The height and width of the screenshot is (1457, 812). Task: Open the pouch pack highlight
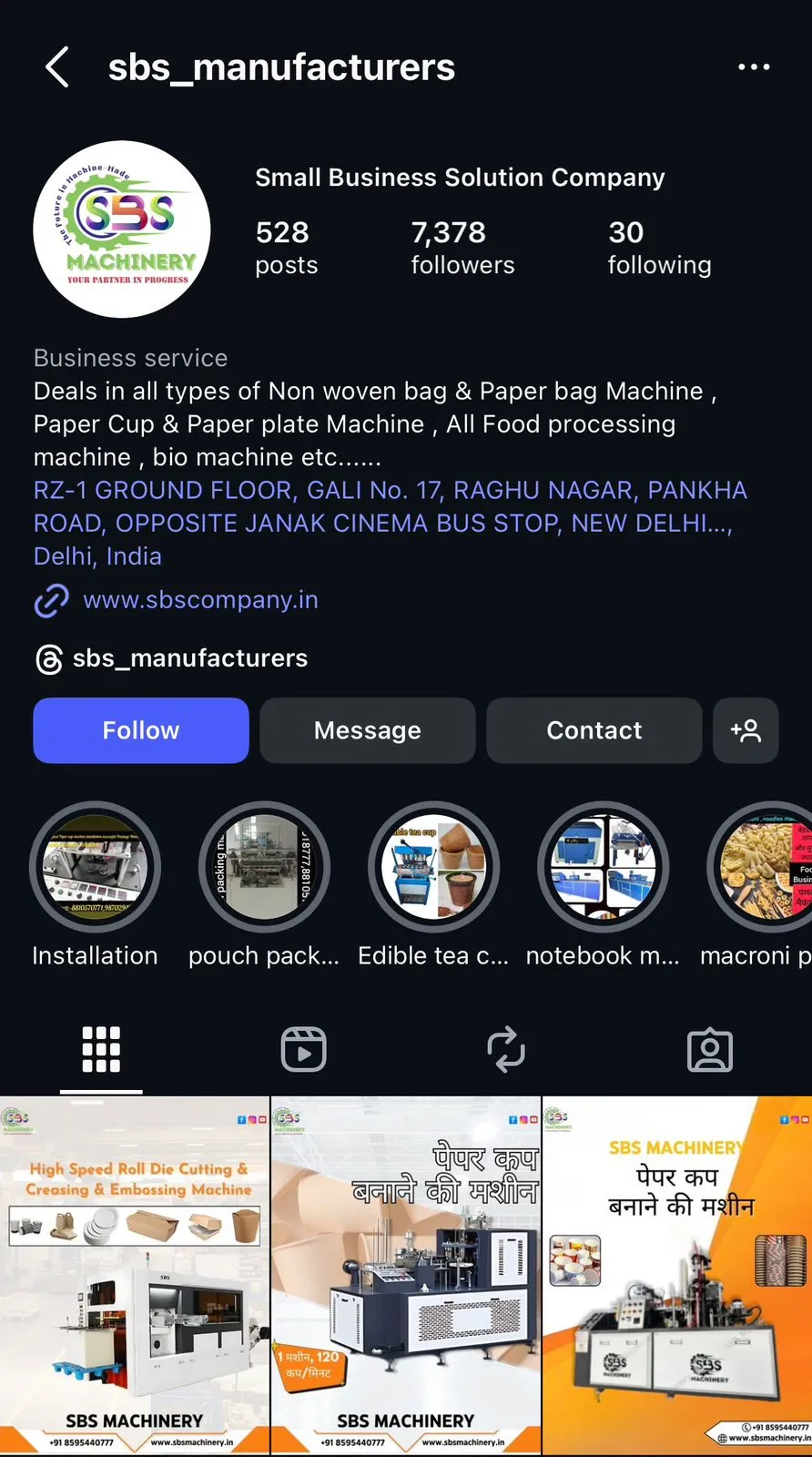pyautogui.click(x=265, y=867)
